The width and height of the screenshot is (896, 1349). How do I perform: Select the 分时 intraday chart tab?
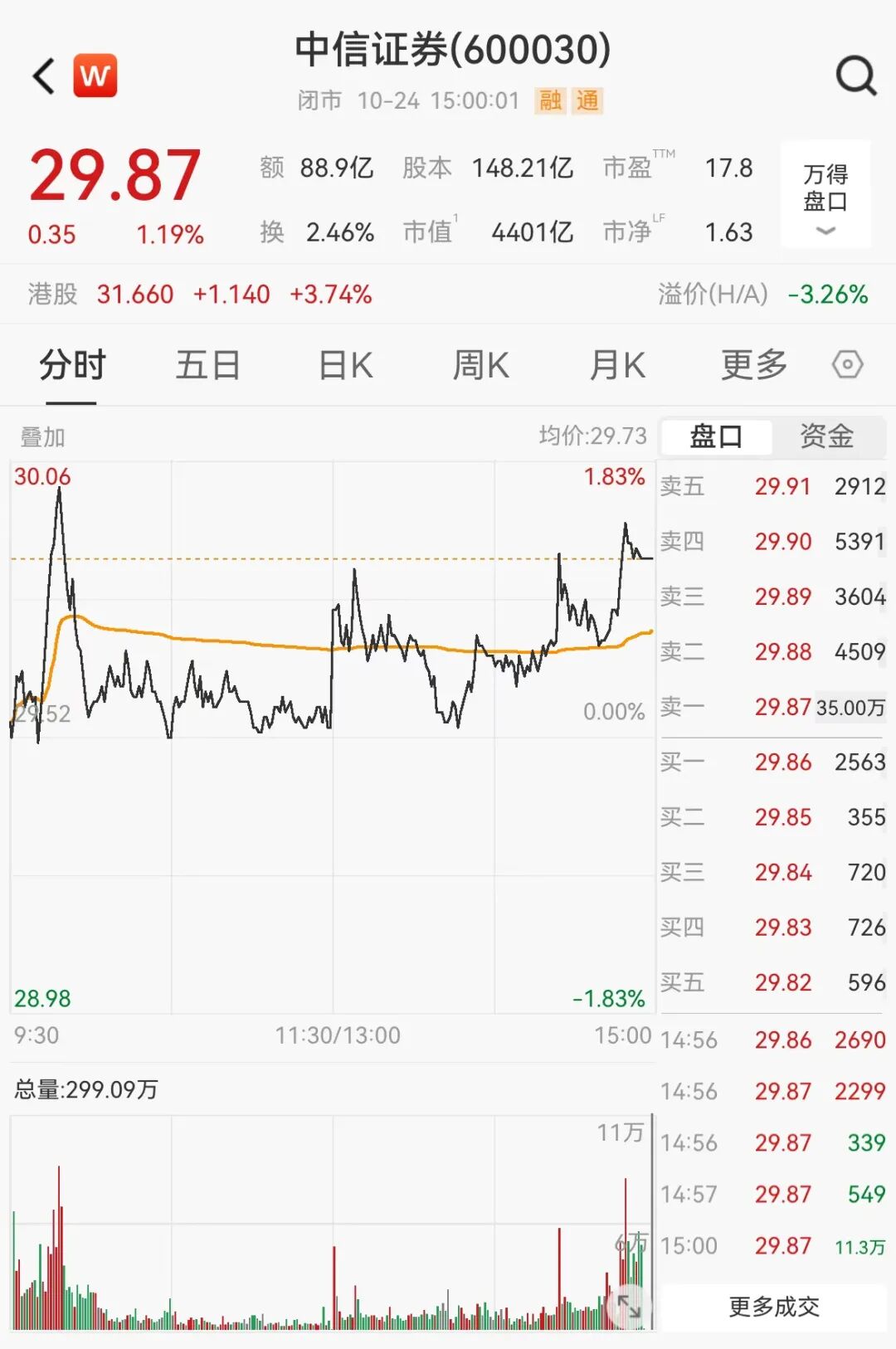coord(71,365)
